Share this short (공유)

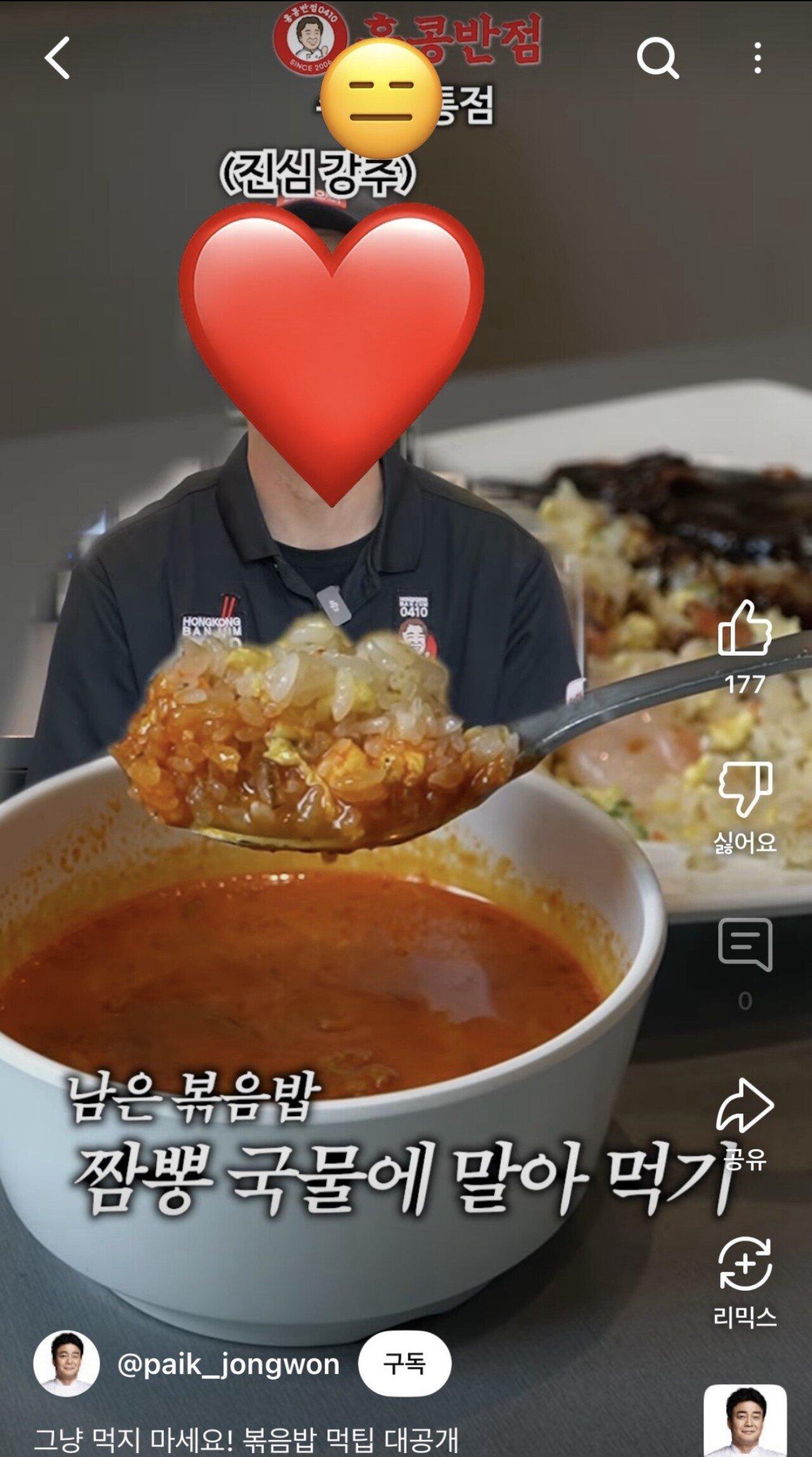point(745,1107)
